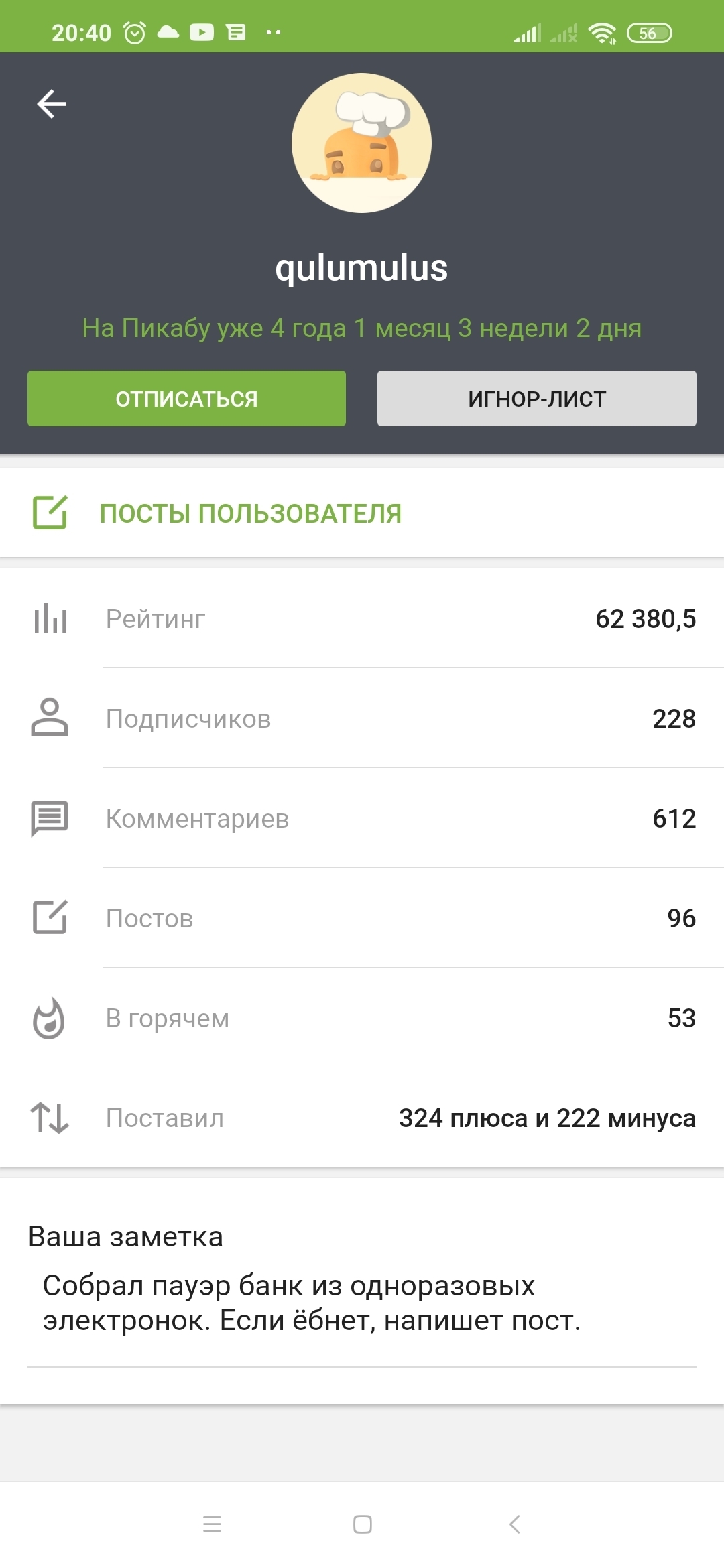Edit the note under Ваша заметка

(x=312, y=1303)
